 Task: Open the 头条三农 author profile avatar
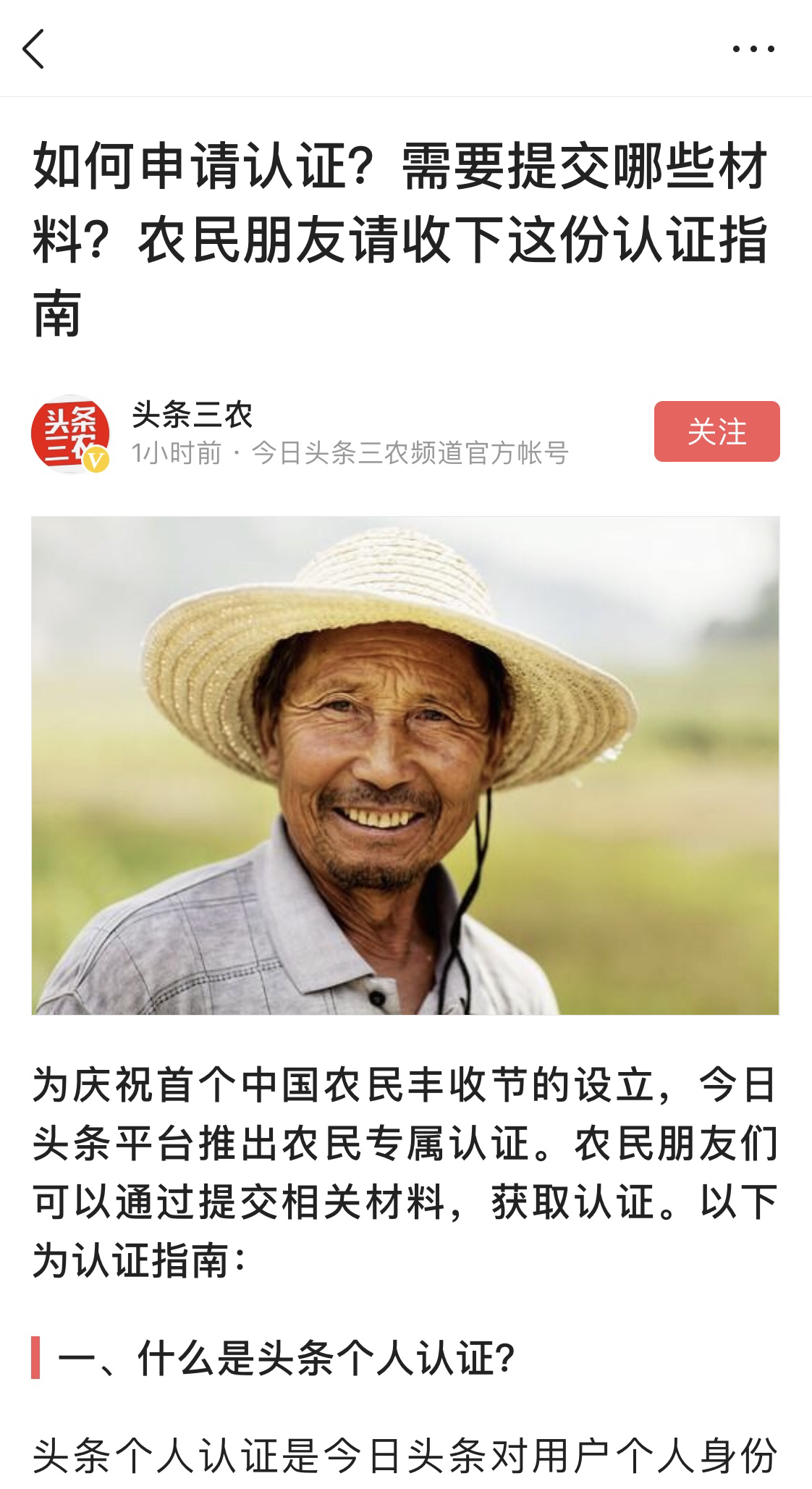pos(70,434)
